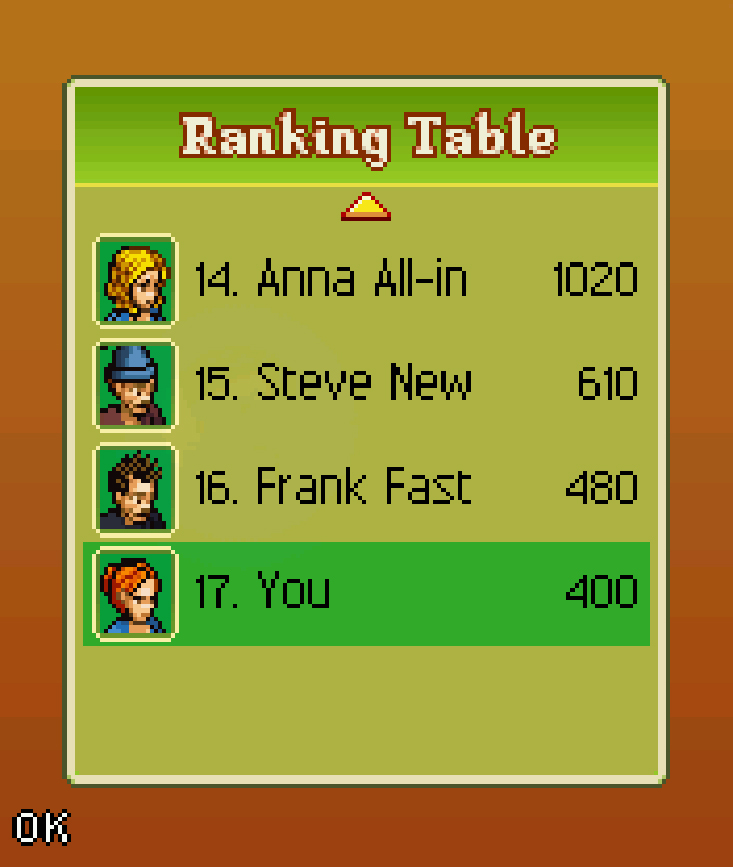This screenshot has height=867, width=733.
Task: Select the Steve New ranking row
Action: (366, 384)
